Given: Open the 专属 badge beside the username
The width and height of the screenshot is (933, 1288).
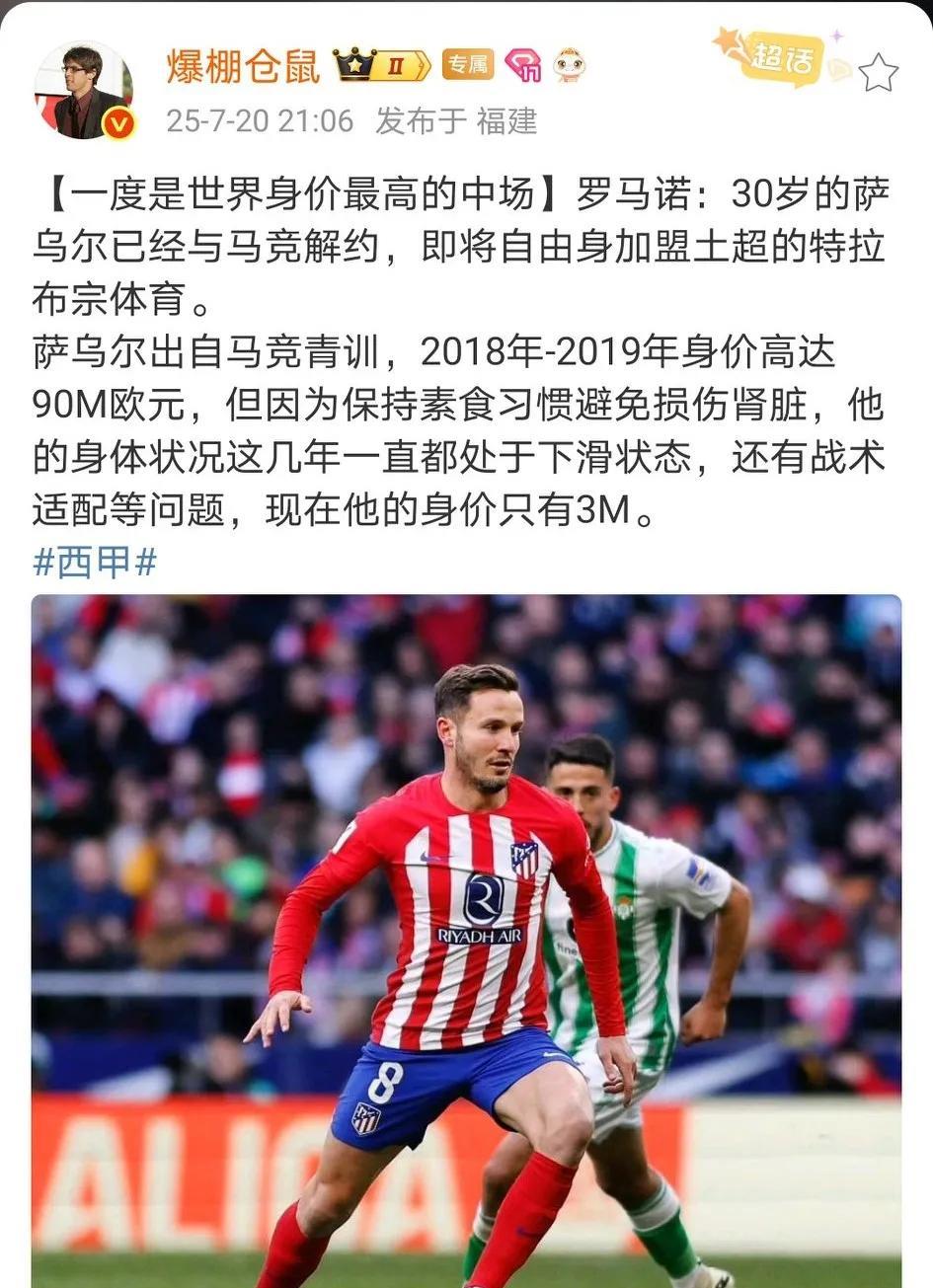Looking at the screenshot, I should click(467, 65).
